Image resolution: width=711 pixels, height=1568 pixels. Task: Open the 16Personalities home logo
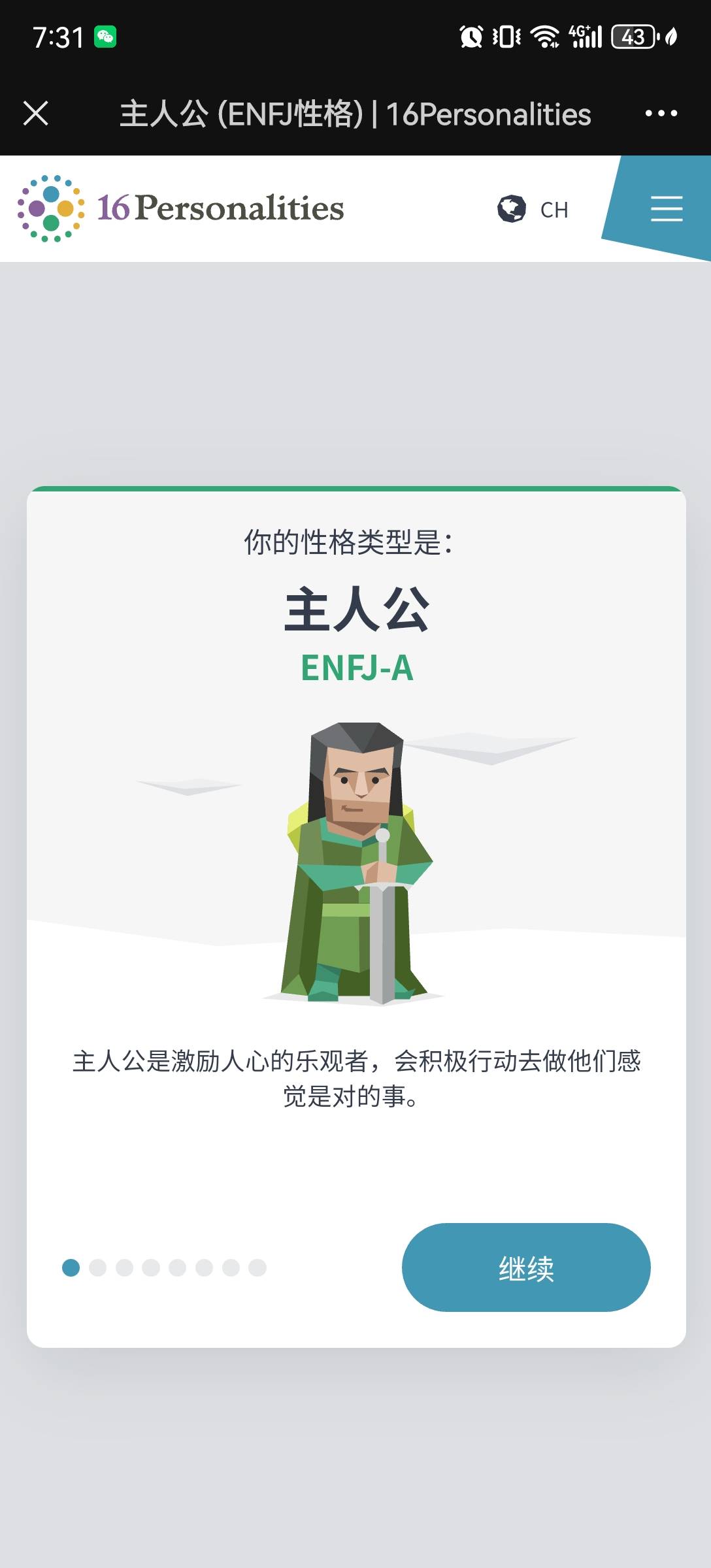tap(180, 208)
